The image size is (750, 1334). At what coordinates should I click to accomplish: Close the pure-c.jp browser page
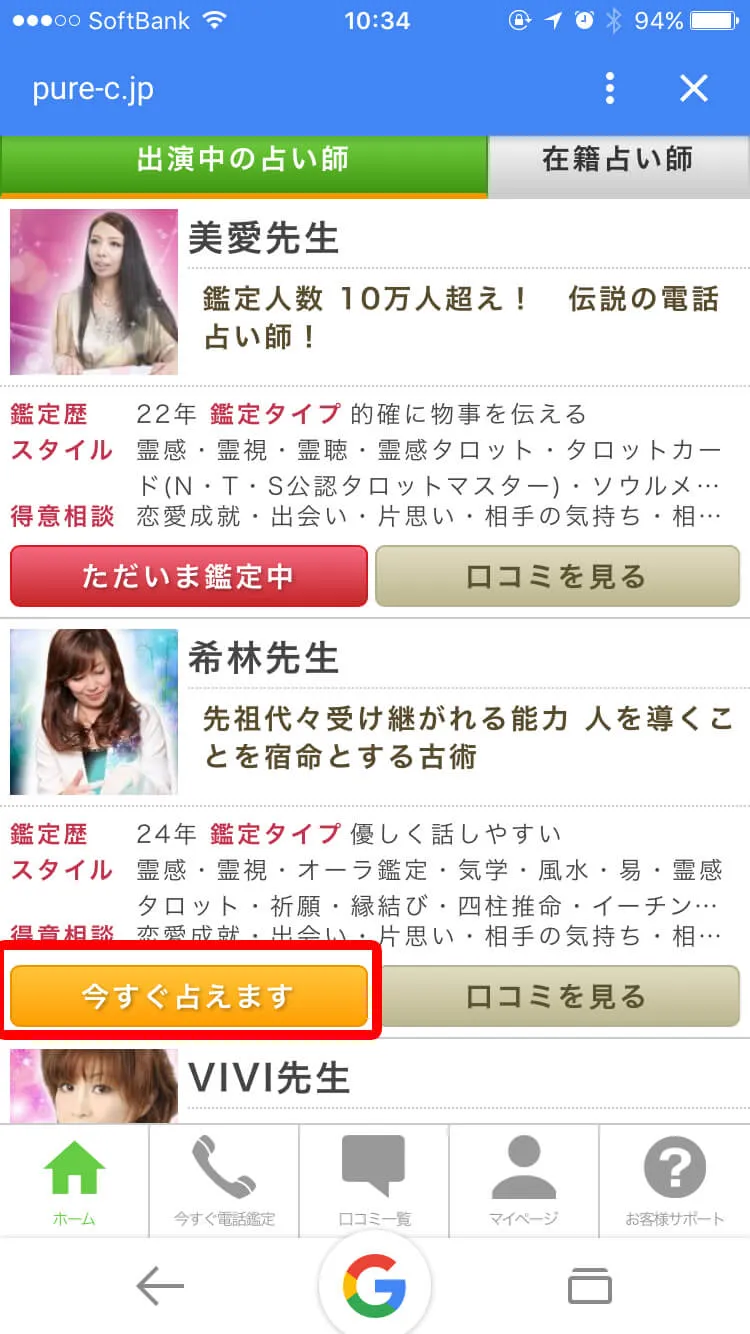coord(693,89)
